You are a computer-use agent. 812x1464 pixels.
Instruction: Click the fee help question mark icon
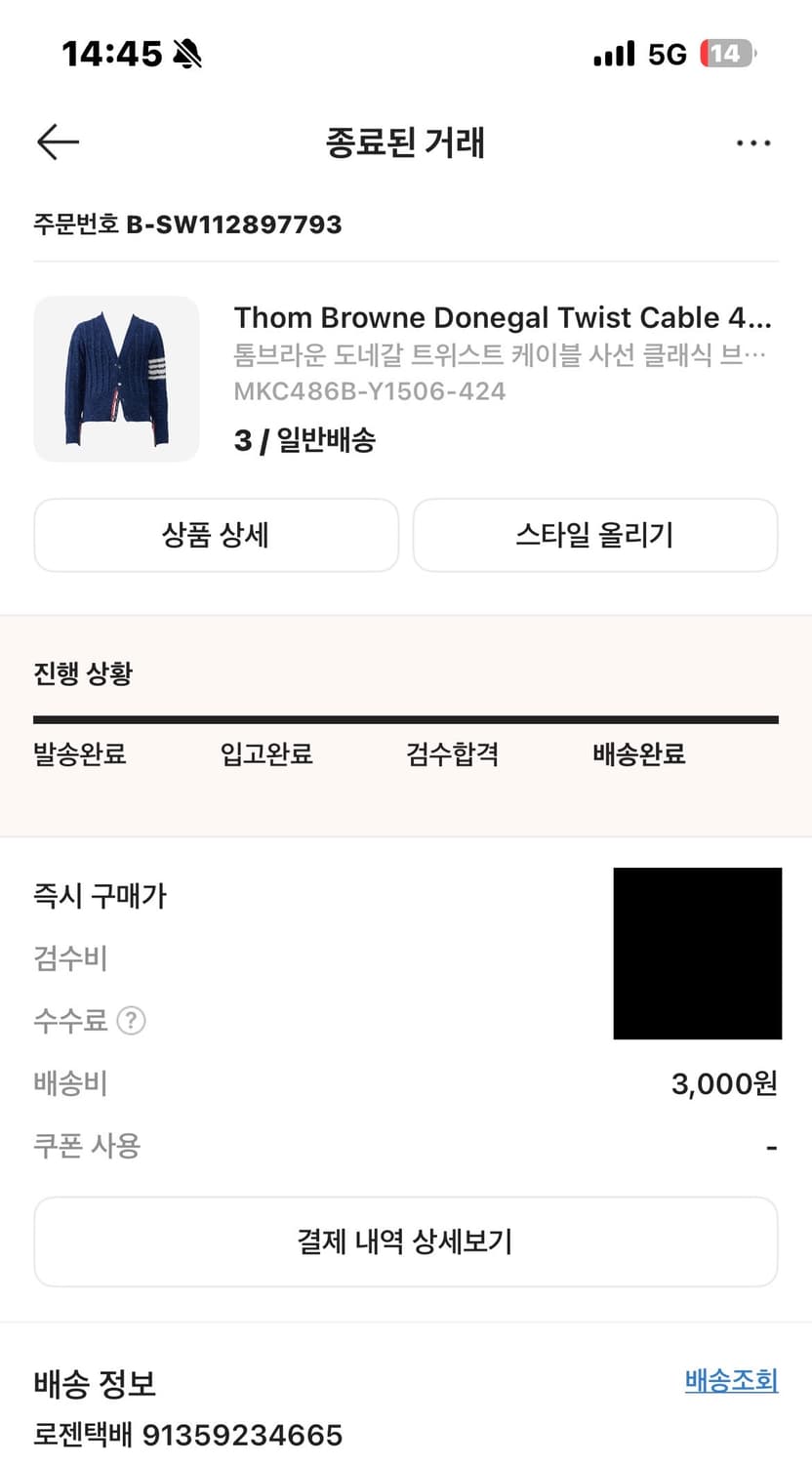pos(136,1021)
